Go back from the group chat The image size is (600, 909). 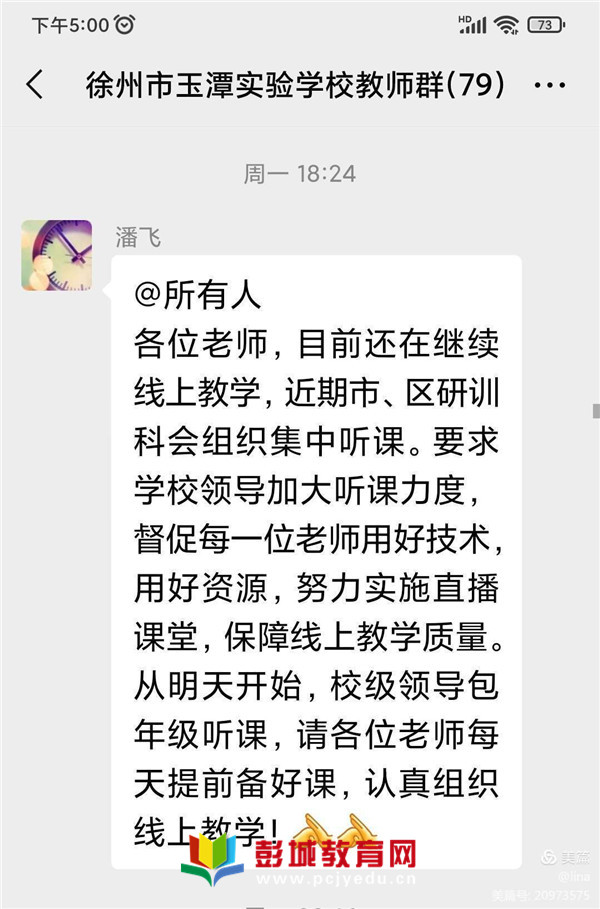pos(35,85)
